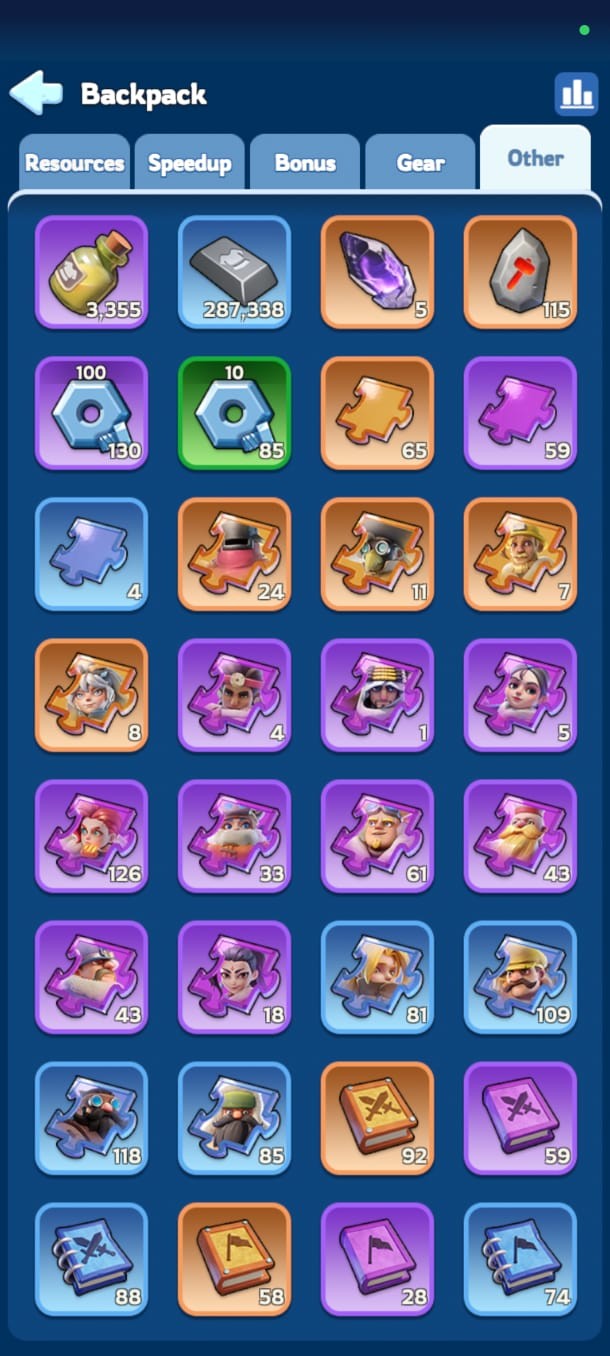This screenshot has width=610, height=1356.
Task: Switch to the Speedup tab
Action: (190, 163)
